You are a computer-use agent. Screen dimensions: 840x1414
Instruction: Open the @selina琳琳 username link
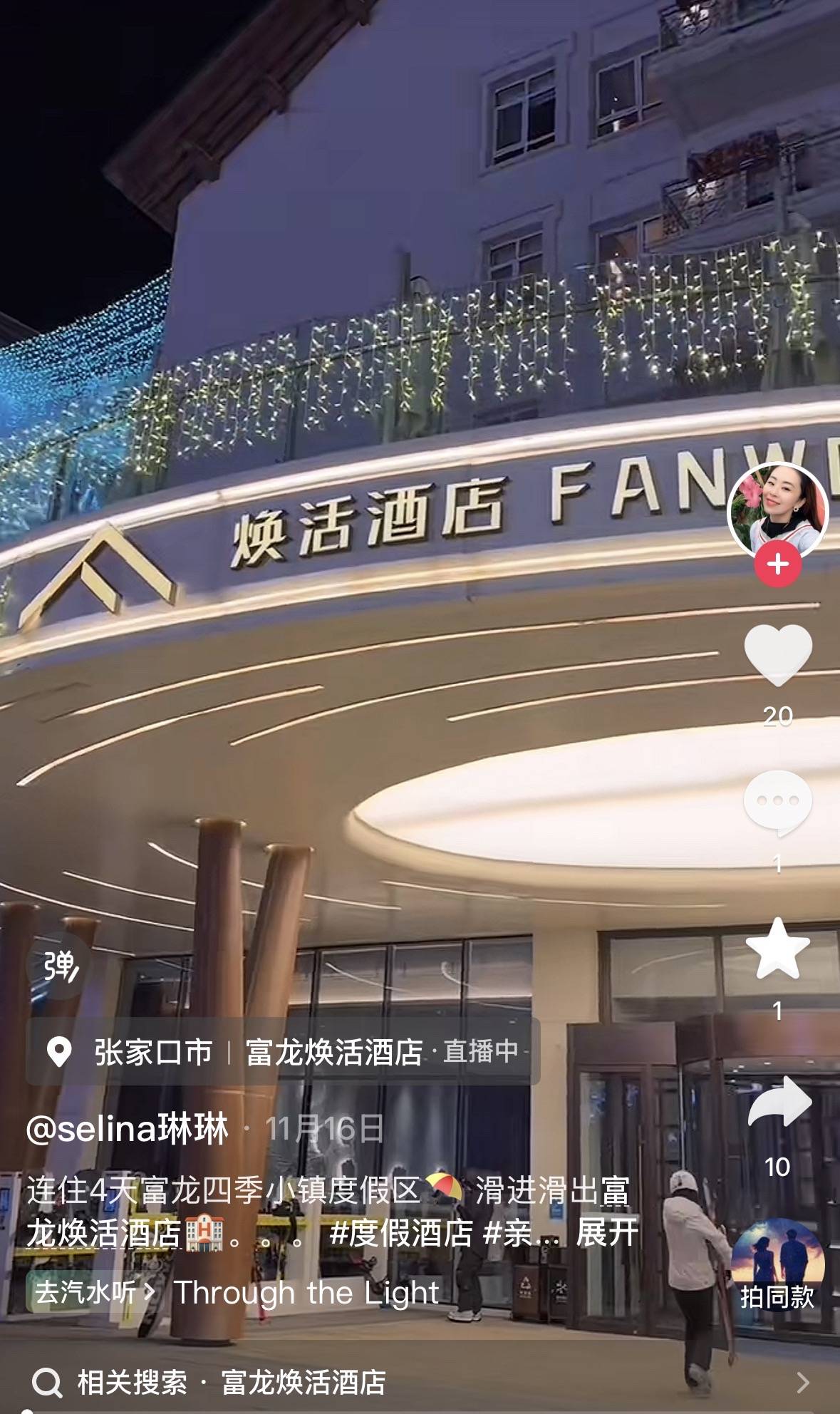(127, 1129)
